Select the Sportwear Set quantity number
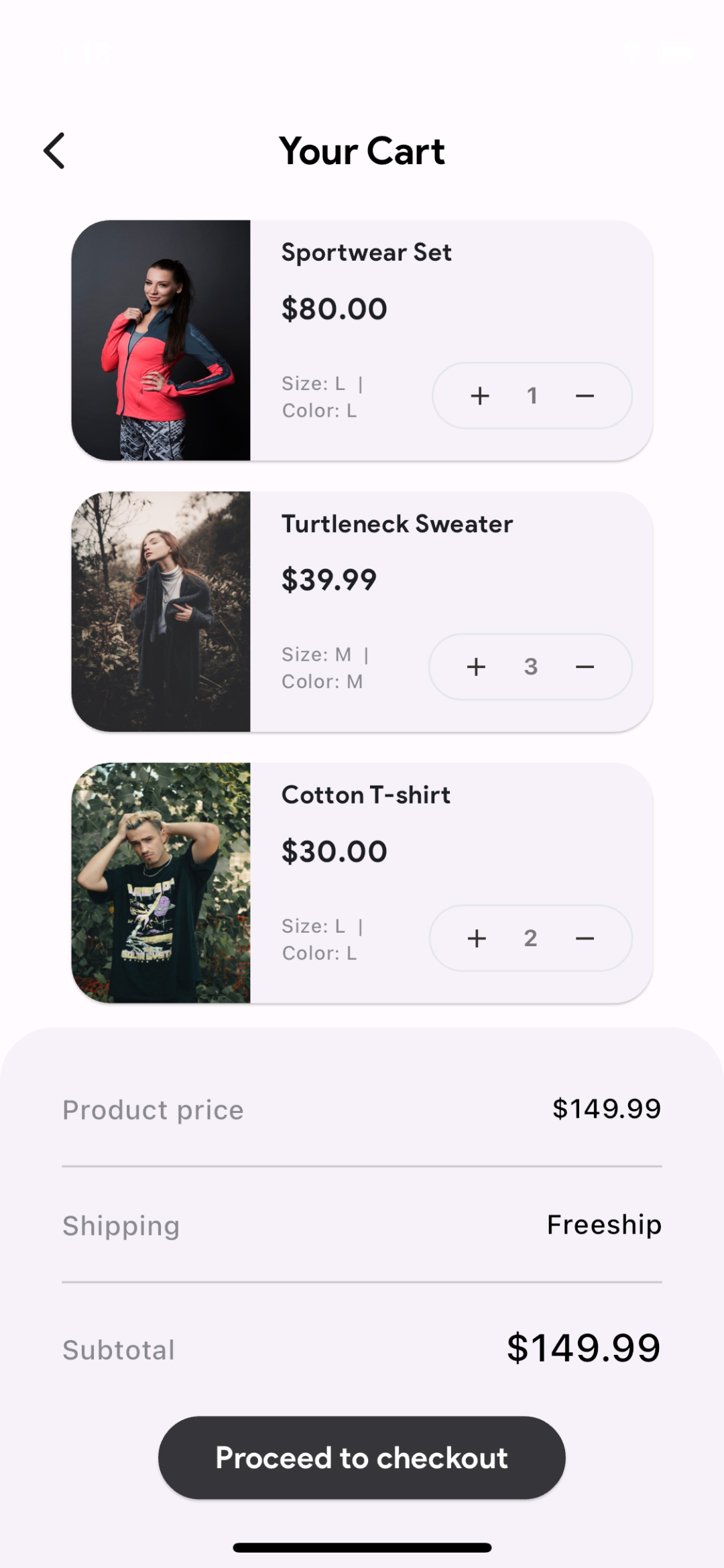Screen dimensions: 724x1568 [x=532, y=395]
